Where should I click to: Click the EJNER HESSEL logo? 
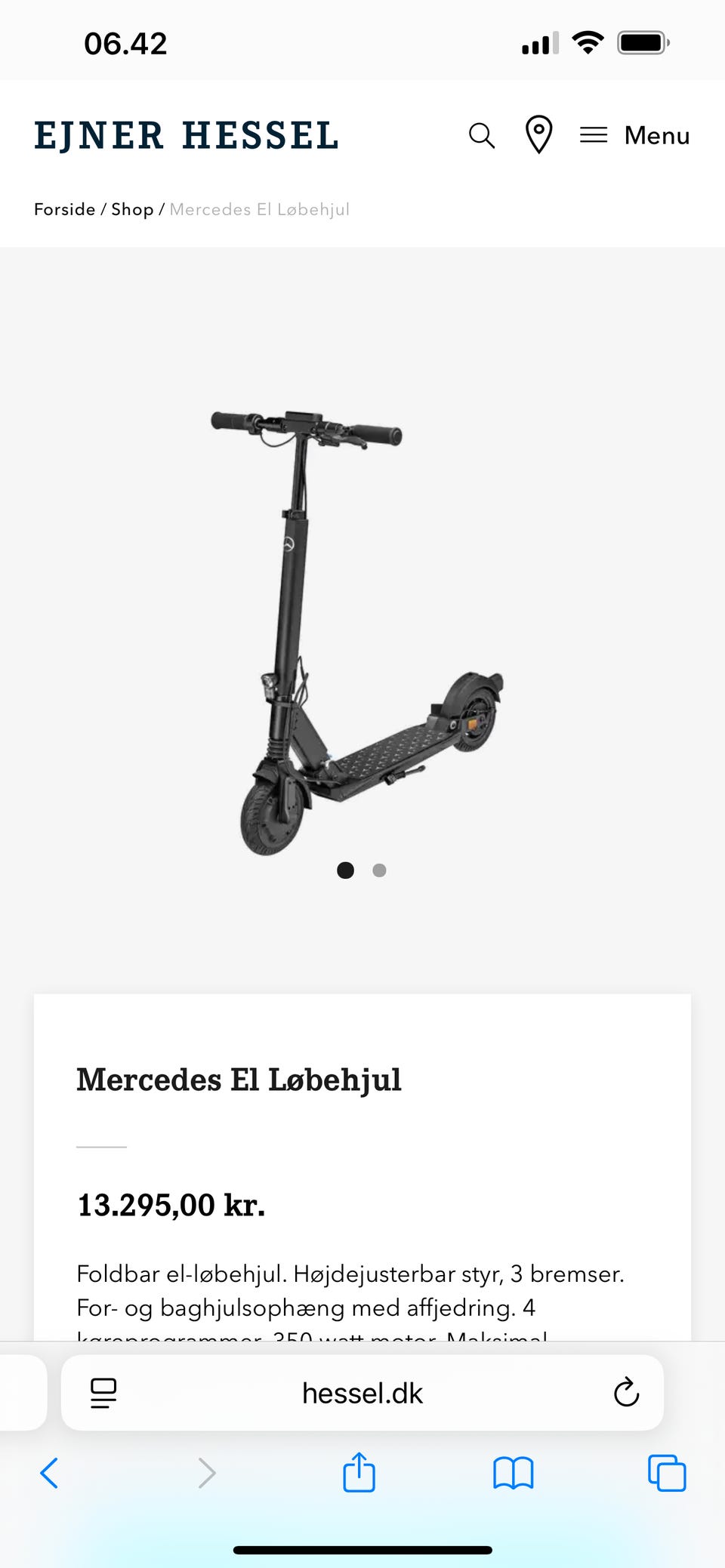point(186,136)
